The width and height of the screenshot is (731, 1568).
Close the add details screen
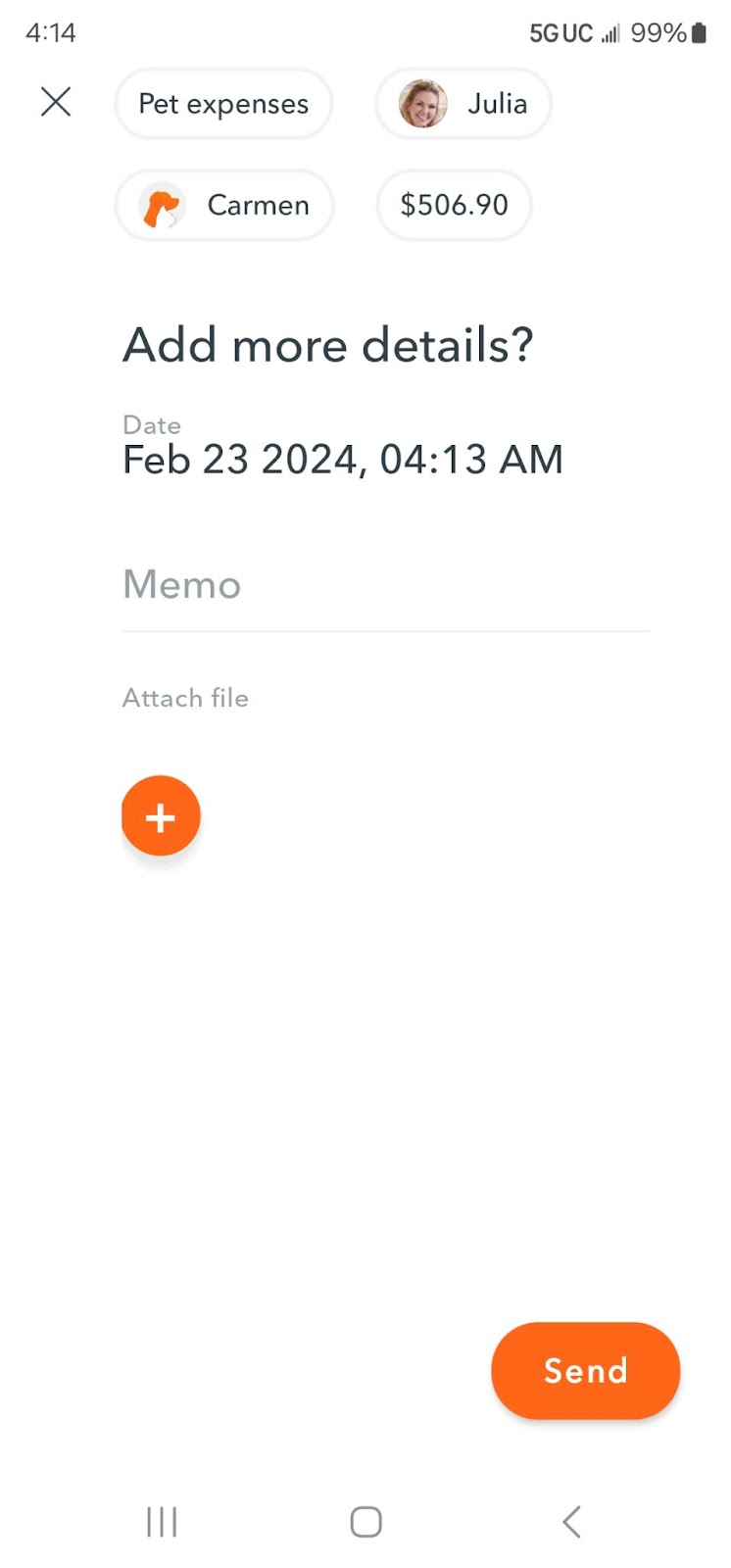pos(56,102)
